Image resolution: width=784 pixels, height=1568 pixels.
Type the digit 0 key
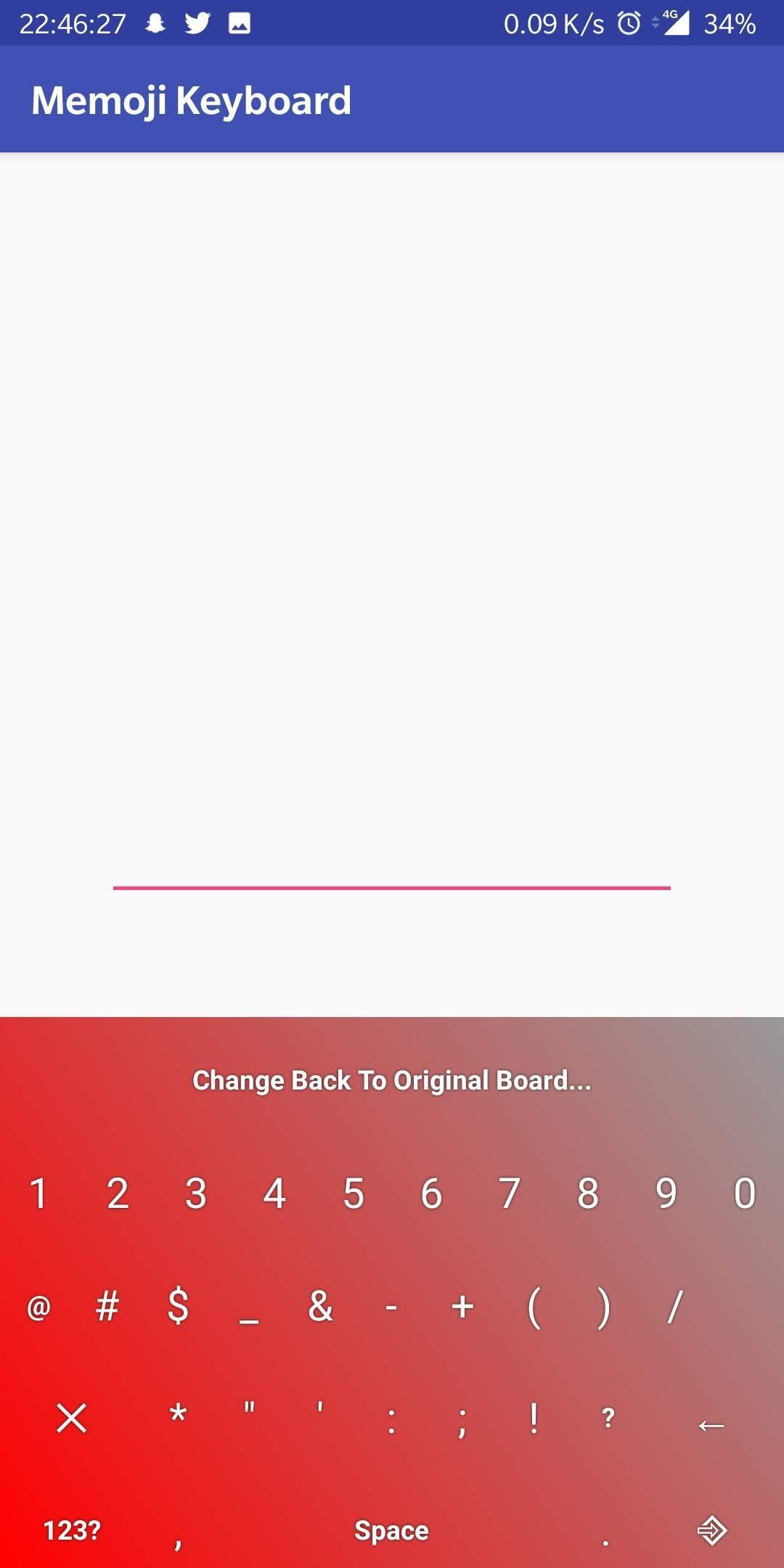click(x=745, y=1193)
